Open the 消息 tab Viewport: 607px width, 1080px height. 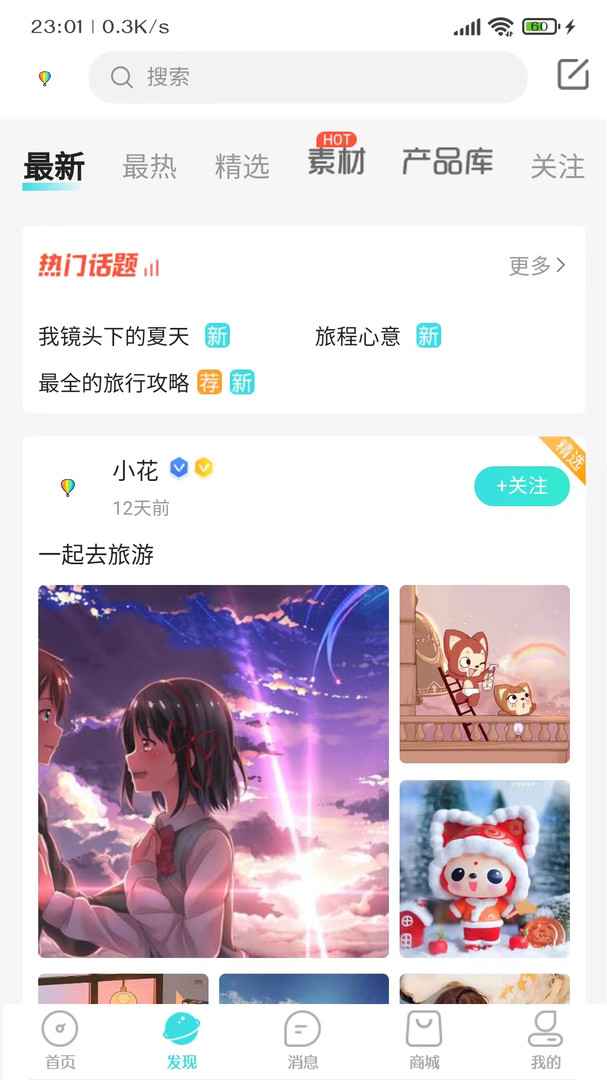point(303,1041)
